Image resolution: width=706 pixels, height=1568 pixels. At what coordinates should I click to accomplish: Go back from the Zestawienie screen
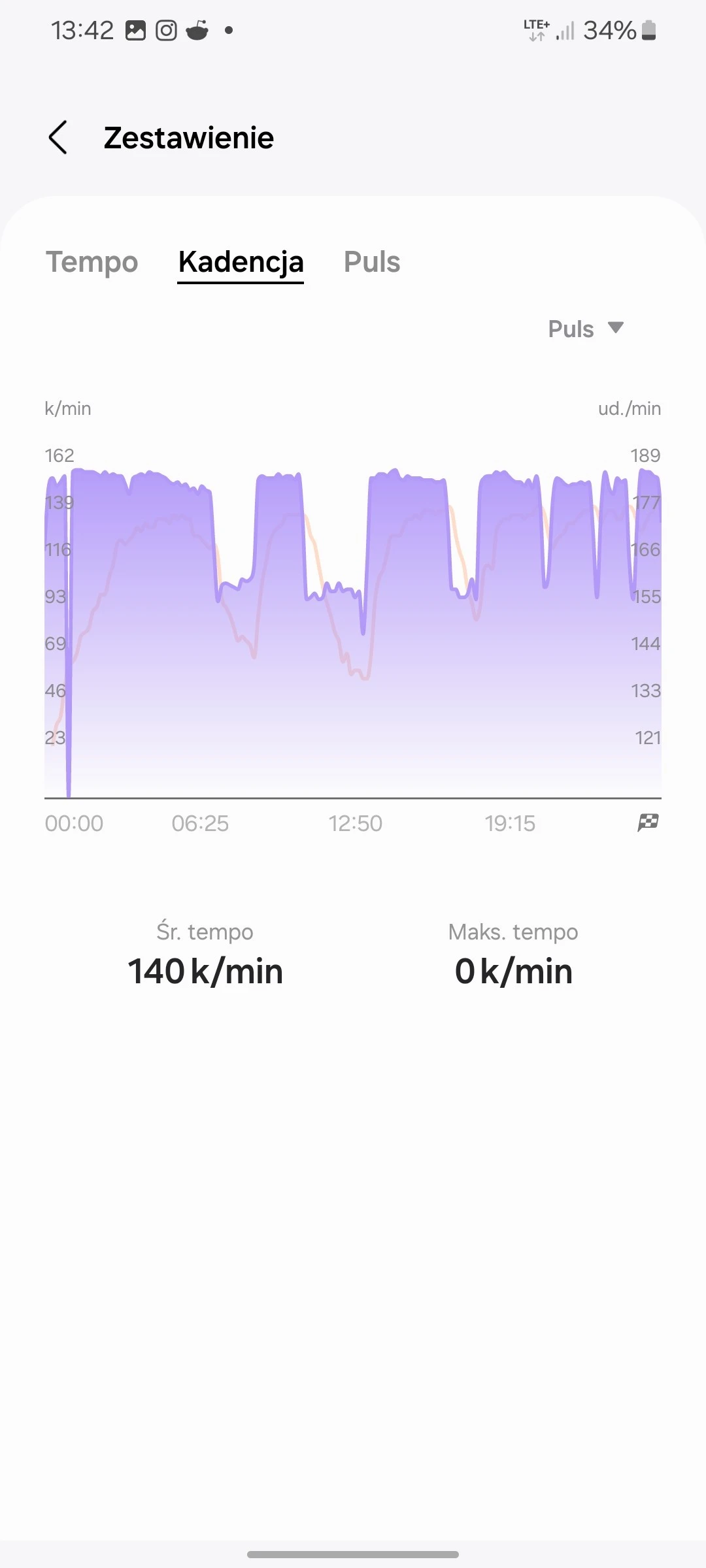[x=58, y=138]
